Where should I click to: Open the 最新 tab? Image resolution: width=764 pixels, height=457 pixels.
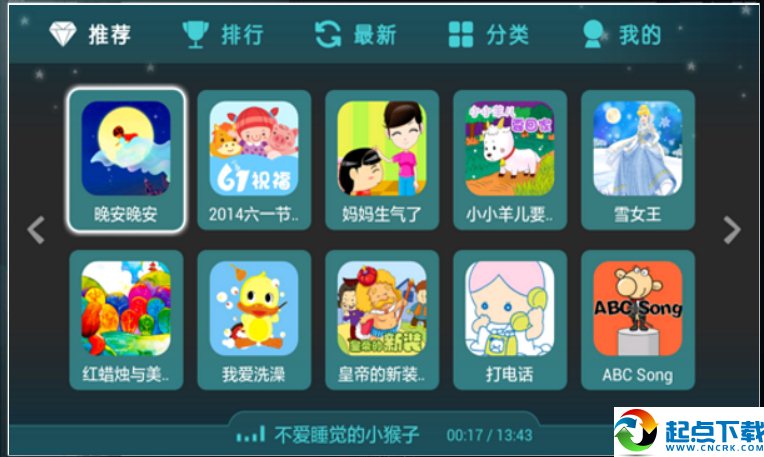click(x=354, y=34)
